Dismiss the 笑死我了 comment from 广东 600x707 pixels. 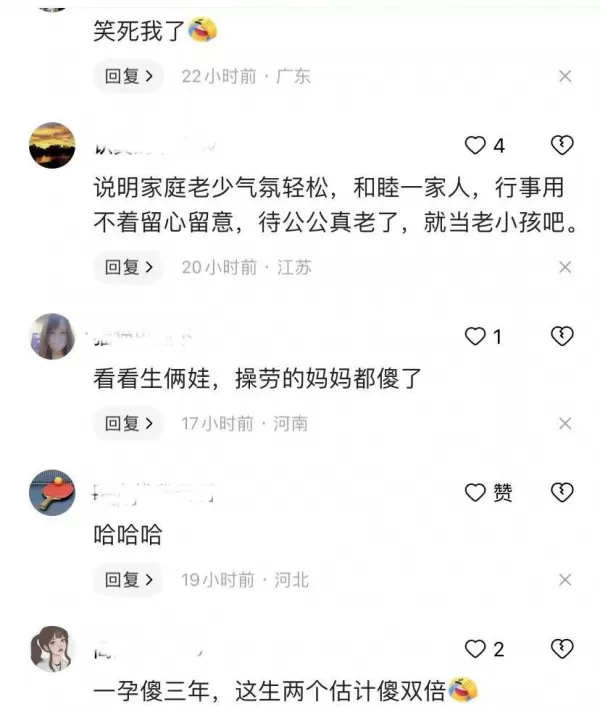coord(565,76)
